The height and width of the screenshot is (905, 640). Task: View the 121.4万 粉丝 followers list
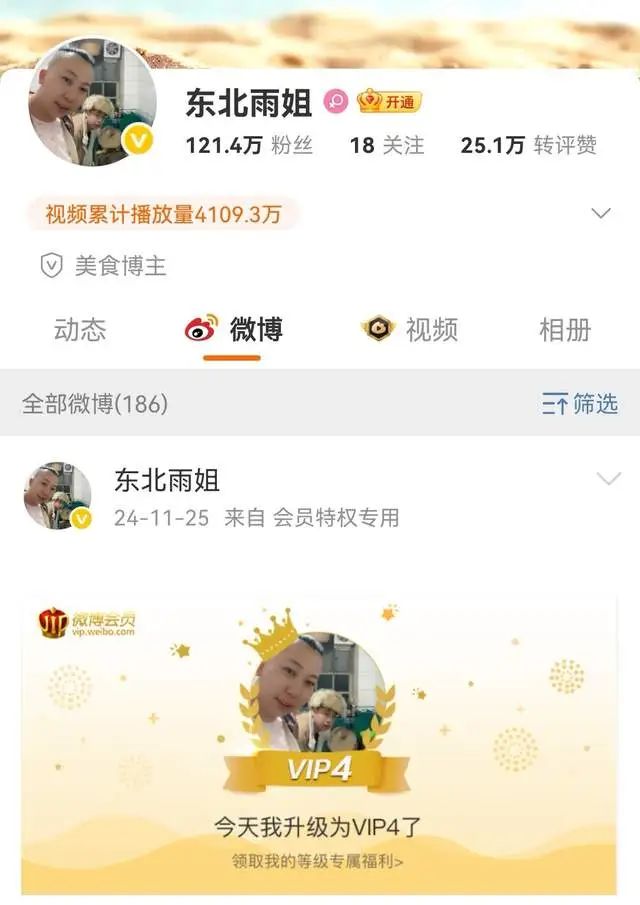(249, 145)
